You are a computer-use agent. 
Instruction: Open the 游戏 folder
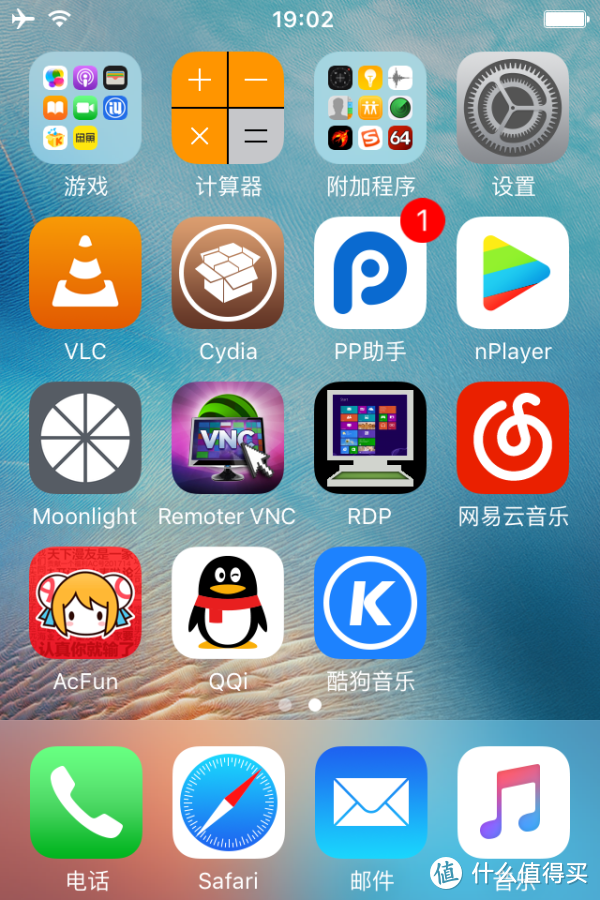pyautogui.click(x=85, y=108)
